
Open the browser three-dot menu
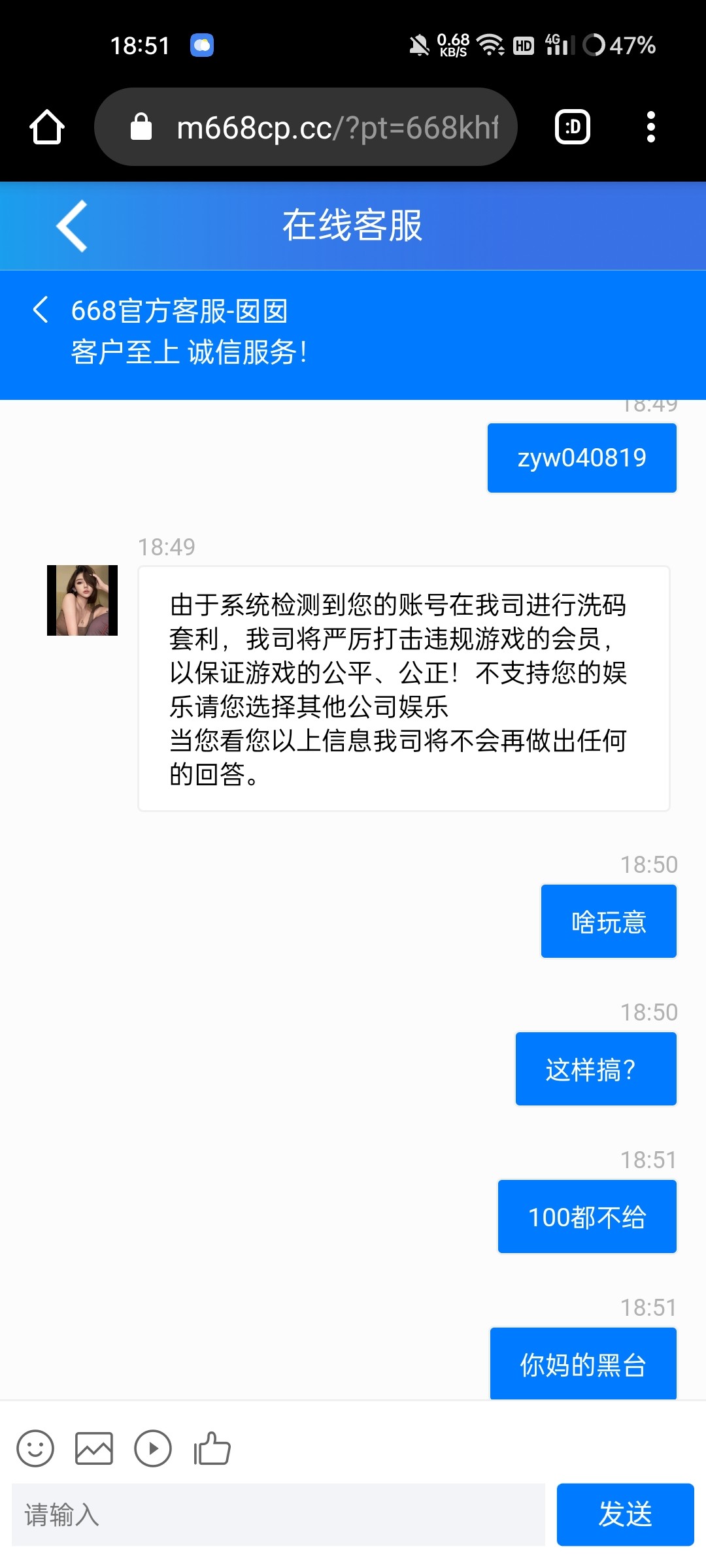pyautogui.click(x=649, y=127)
